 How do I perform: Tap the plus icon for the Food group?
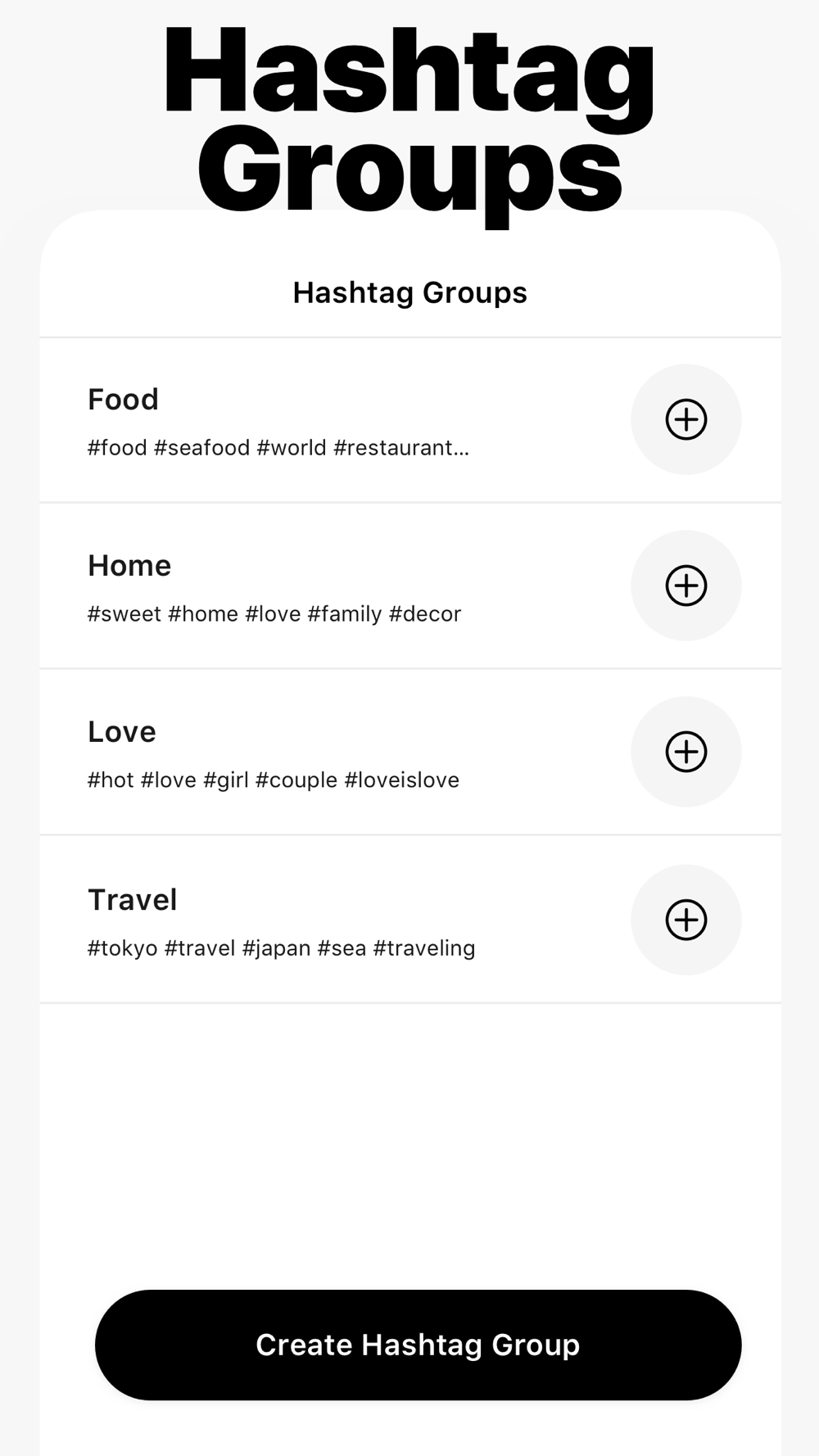point(686,419)
